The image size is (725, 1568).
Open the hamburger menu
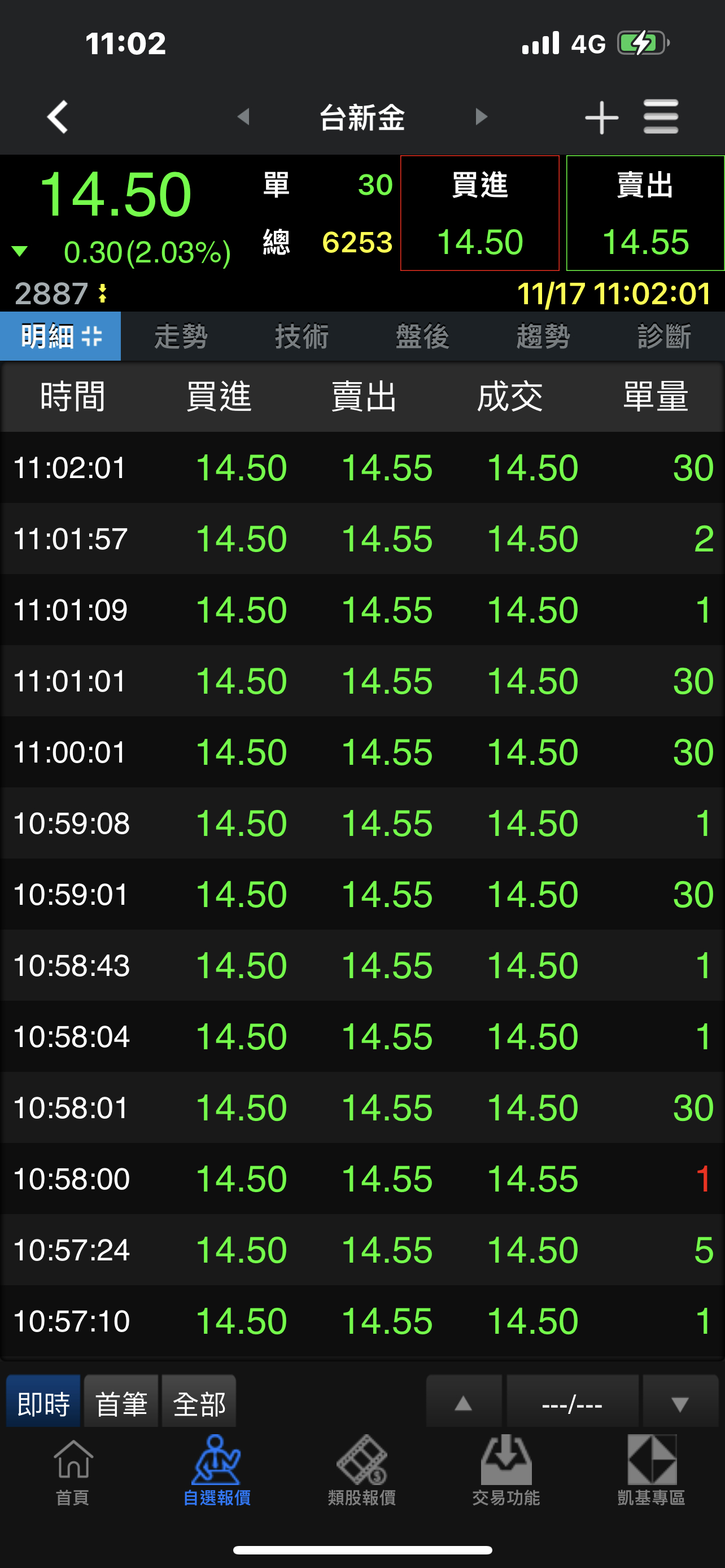661,116
